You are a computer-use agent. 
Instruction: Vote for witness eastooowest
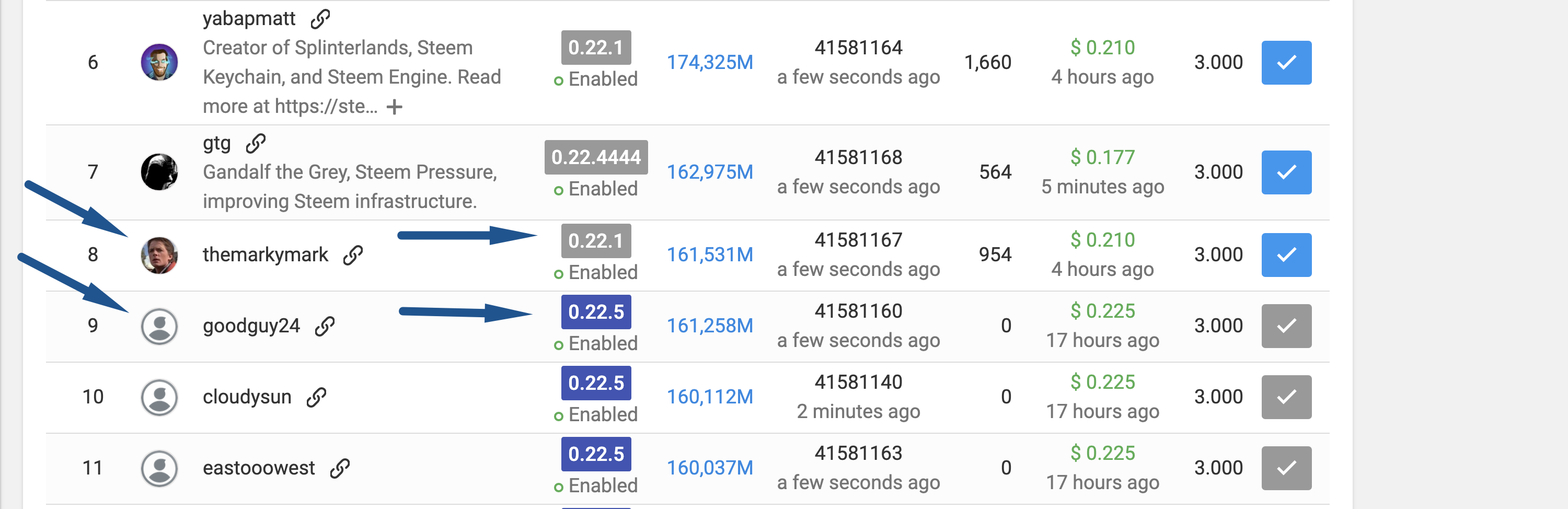click(x=1286, y=468)
